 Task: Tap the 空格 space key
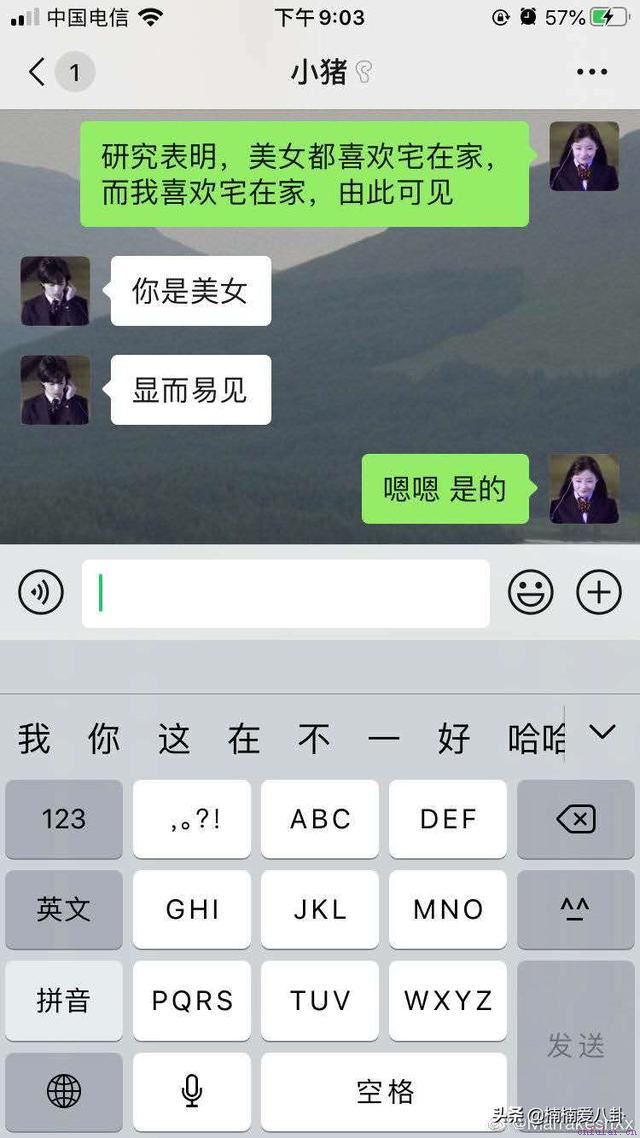pyautogui.click(x=384, y=1091)
